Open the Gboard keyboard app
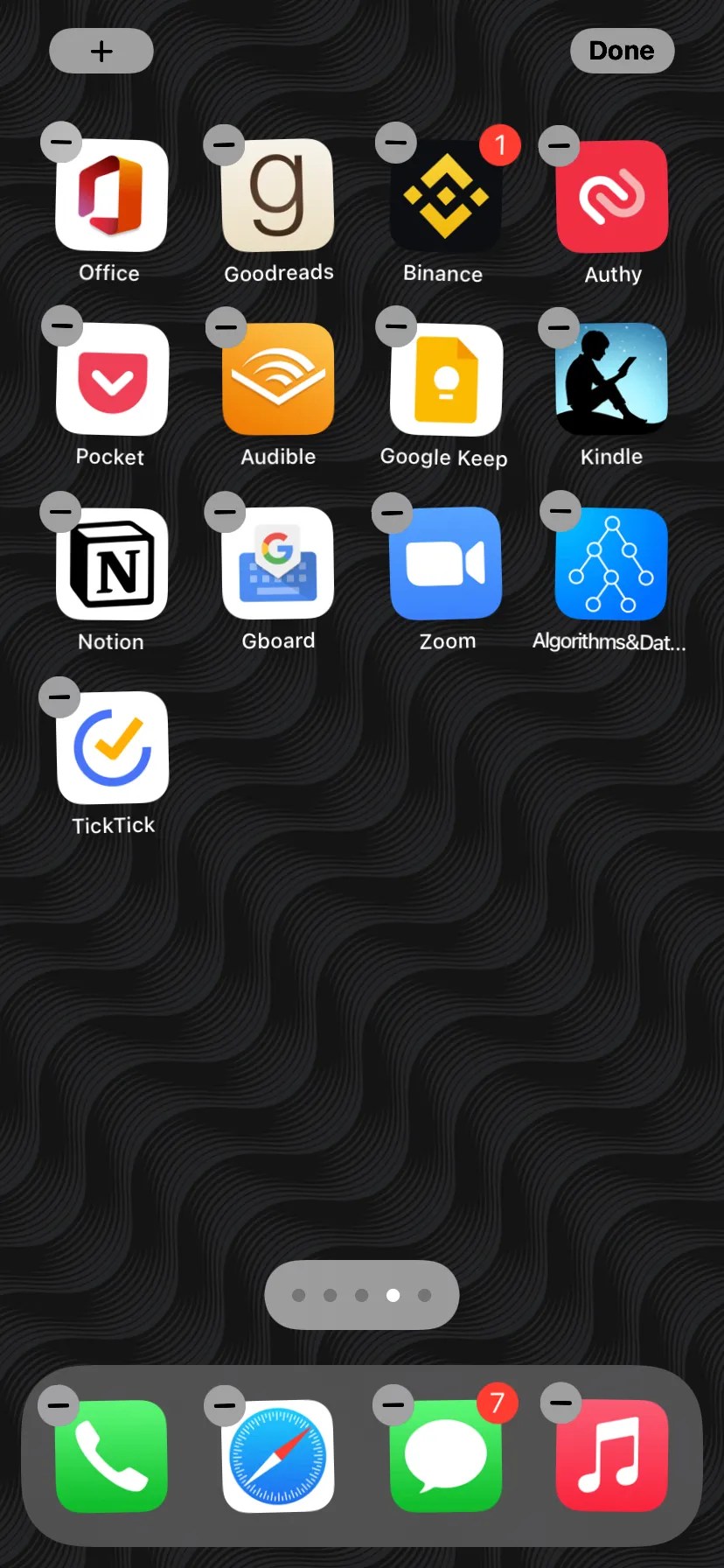 coord(277,563)
